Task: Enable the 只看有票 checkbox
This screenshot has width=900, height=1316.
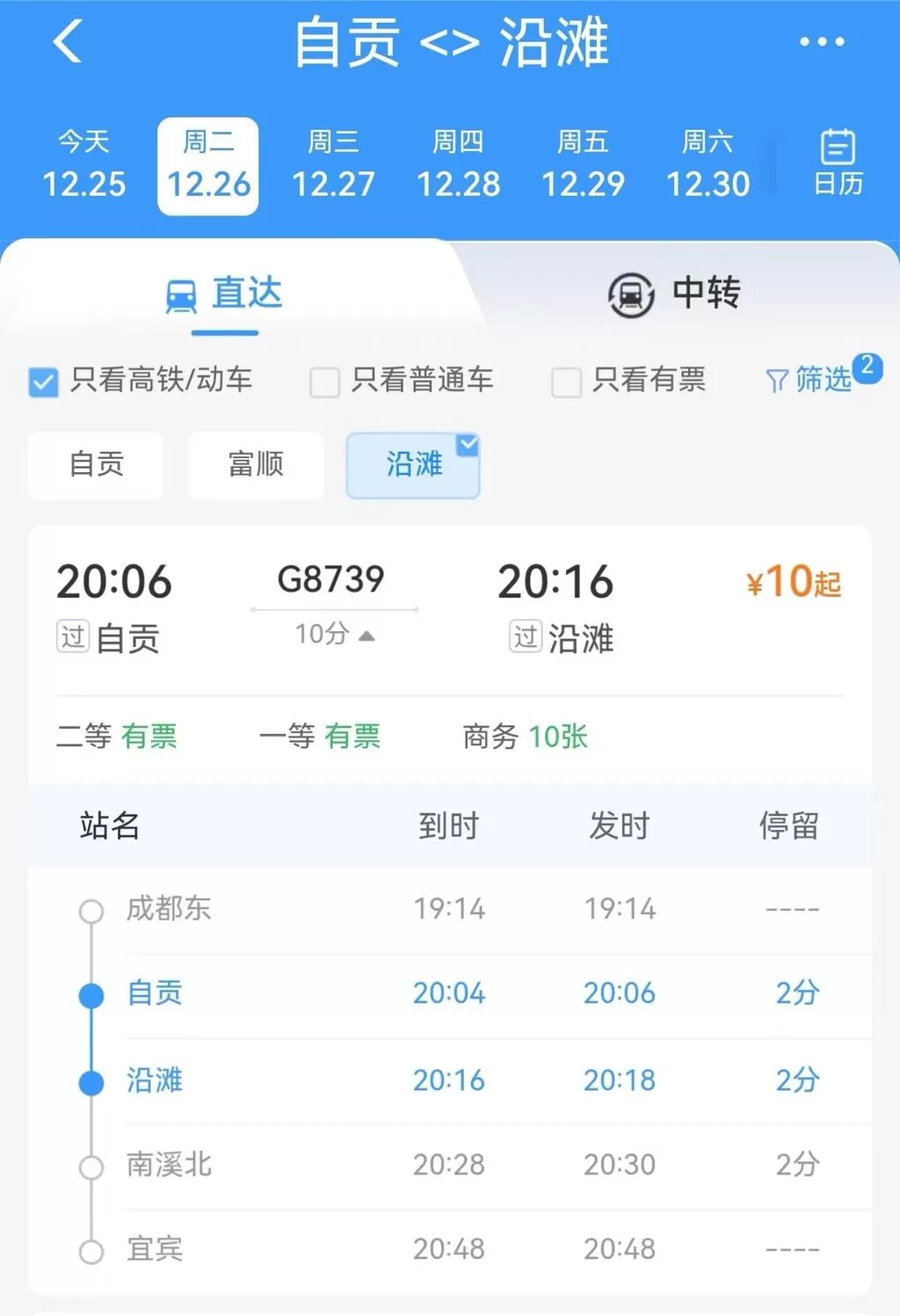Action: click(566, 382)
